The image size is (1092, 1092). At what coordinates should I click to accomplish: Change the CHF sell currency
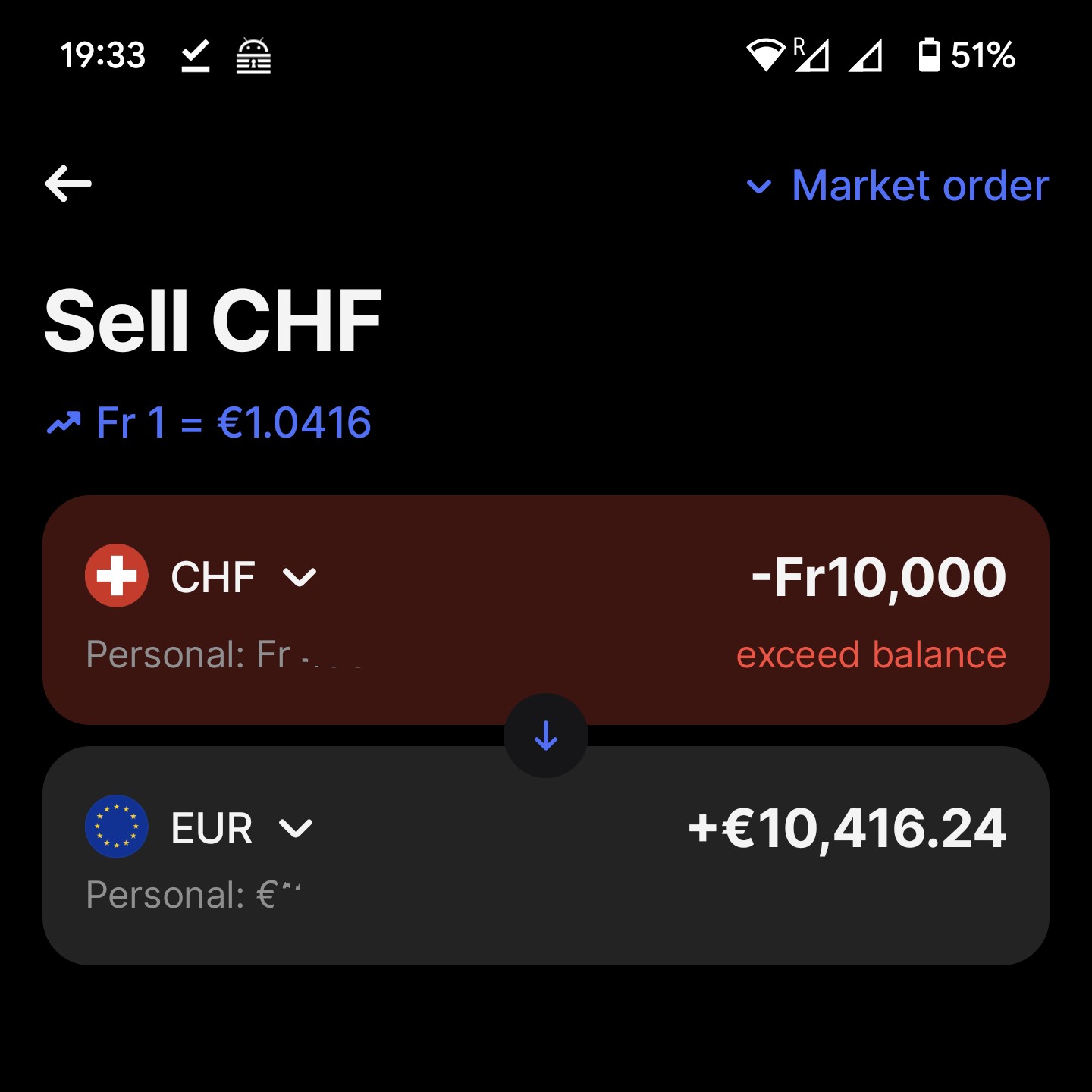202,577
